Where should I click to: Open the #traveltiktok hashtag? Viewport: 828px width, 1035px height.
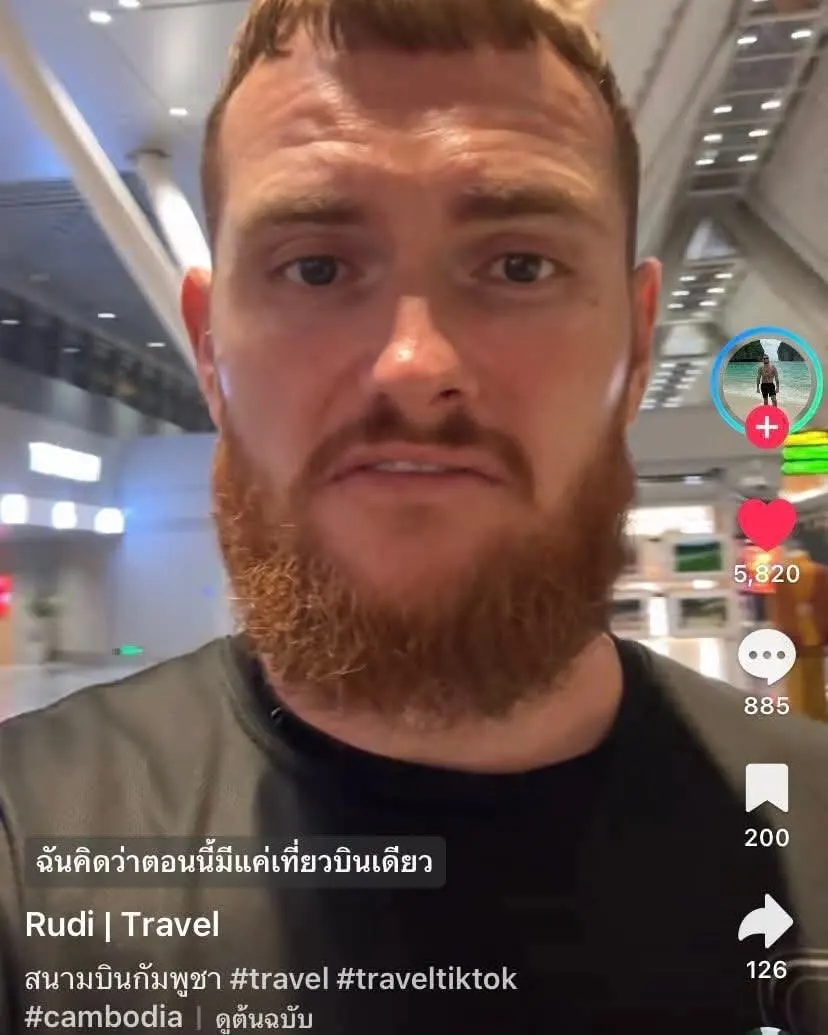coord(426,978)
